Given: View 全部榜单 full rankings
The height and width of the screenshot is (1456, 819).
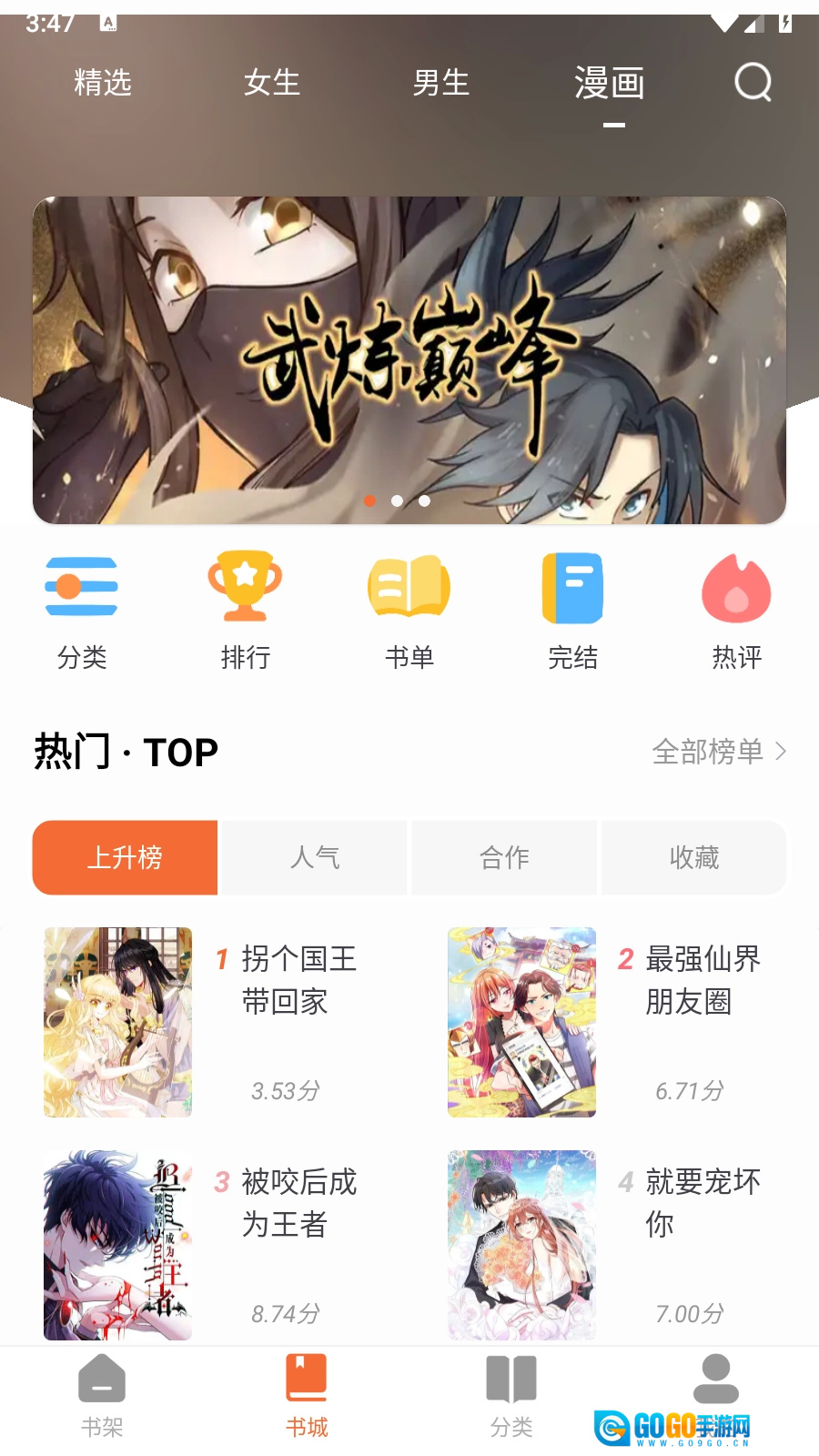Looking at the screenshot, I should pos(718,752).
